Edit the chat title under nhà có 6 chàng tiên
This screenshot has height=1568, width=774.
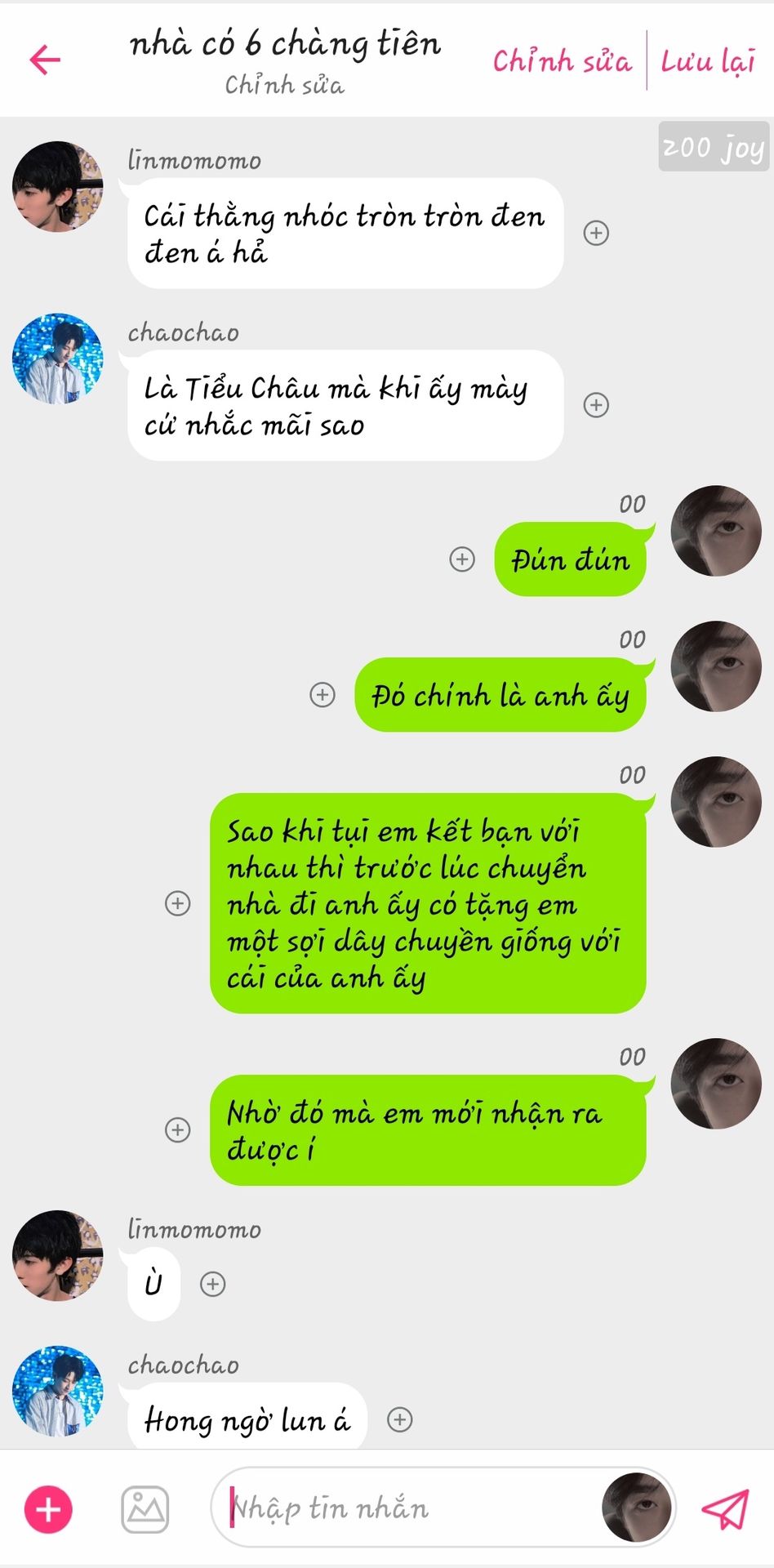[284, 85]
